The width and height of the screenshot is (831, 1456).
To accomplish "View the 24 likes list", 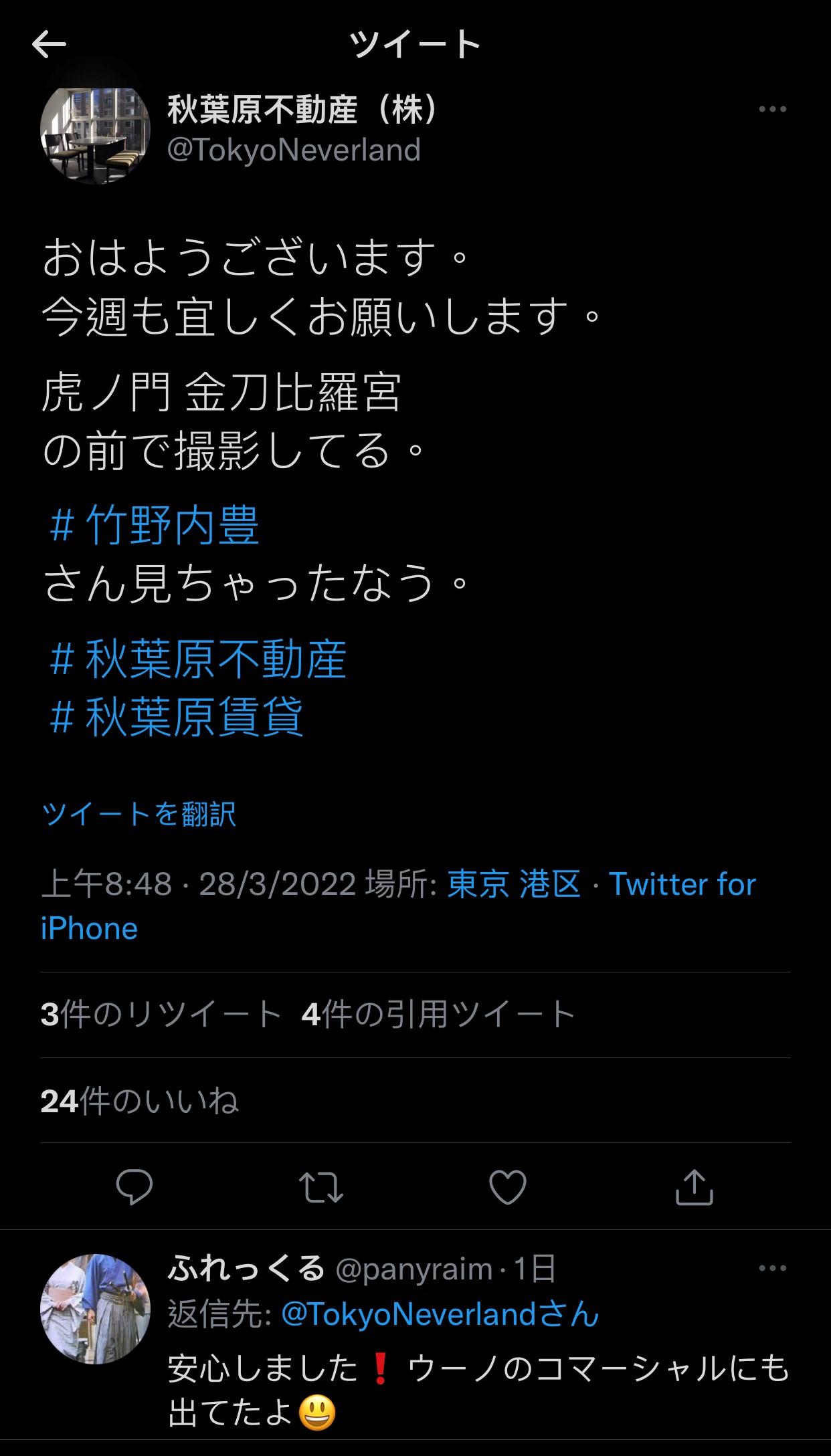I will (x=137, y=1100).
